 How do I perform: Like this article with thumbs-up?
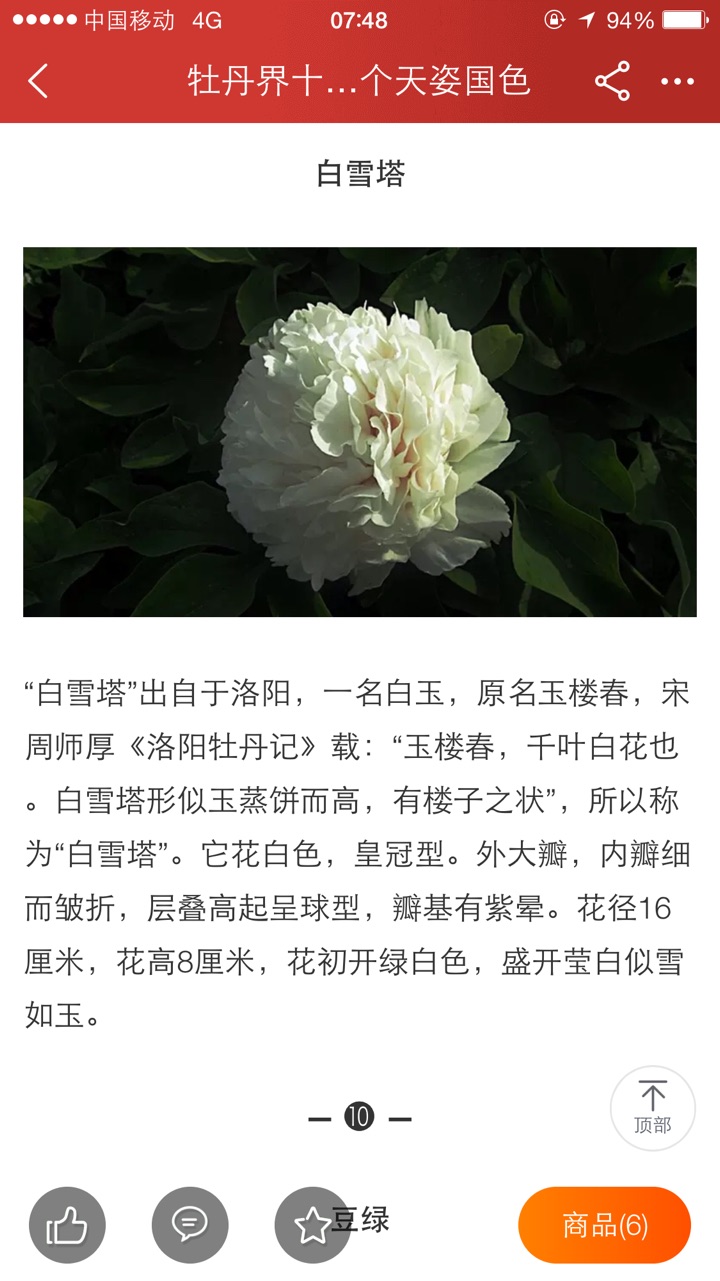(67, 1225)
